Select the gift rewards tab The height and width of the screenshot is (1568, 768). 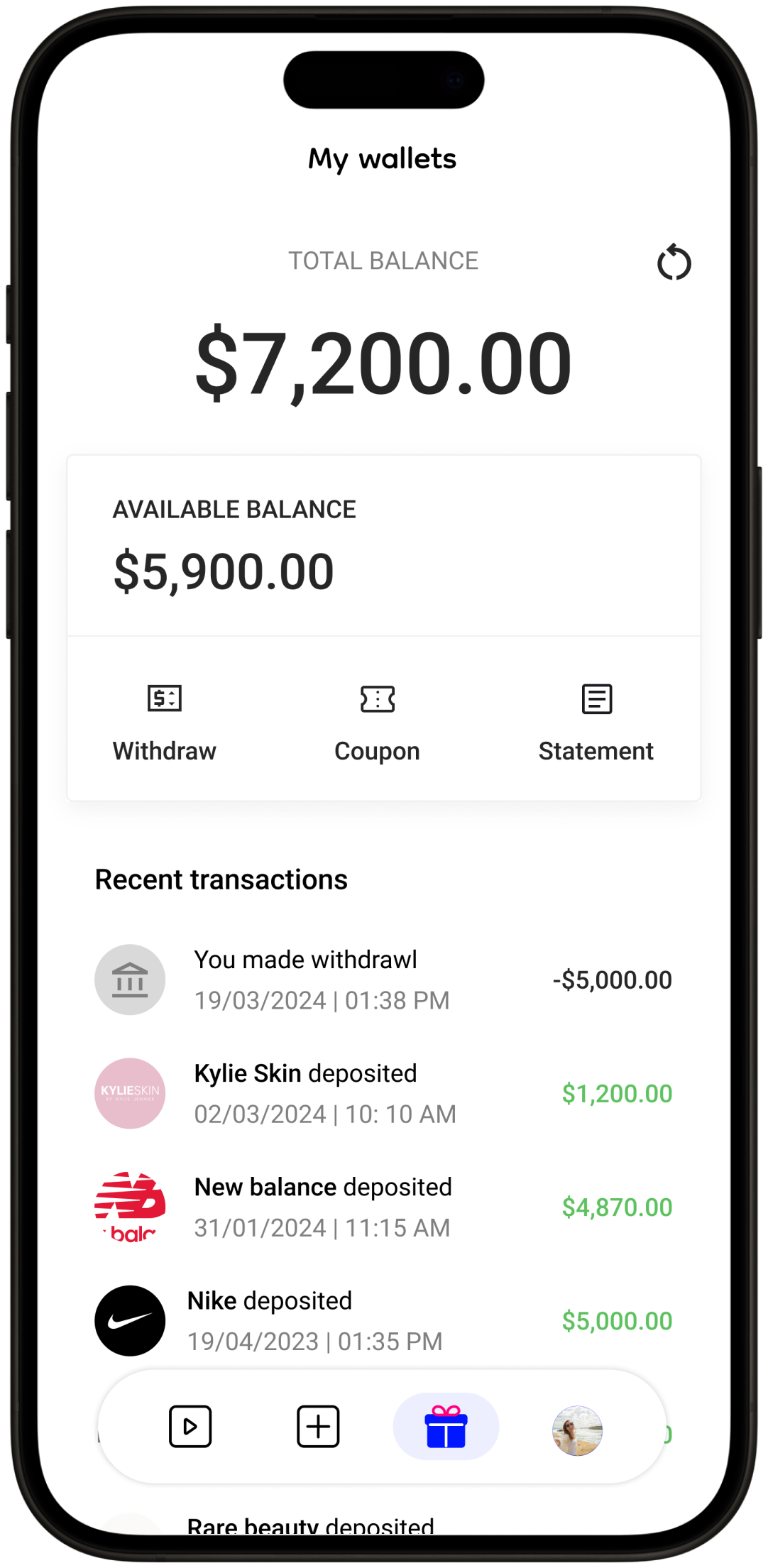[446, 1426]
